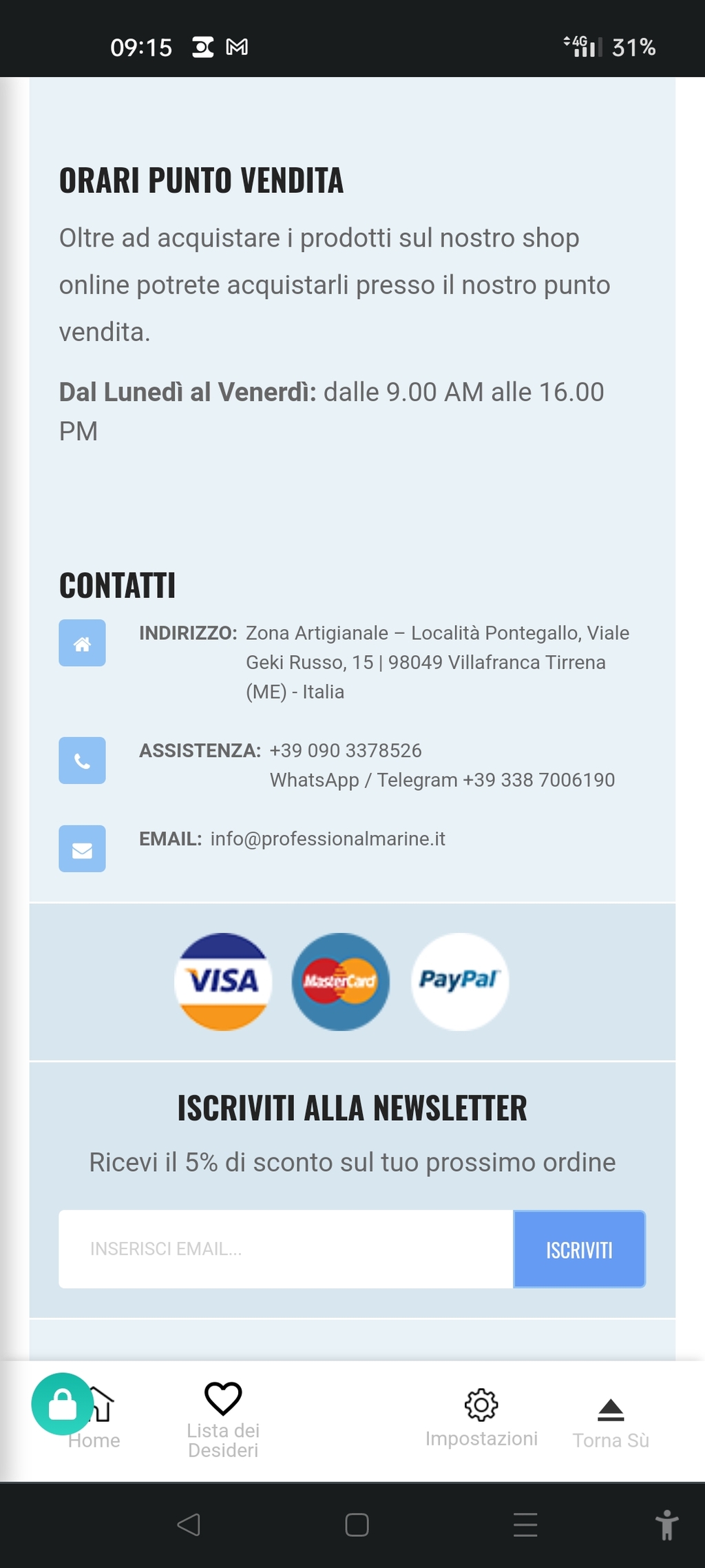Call assistance number +39 090 3378526

point(346,750)
